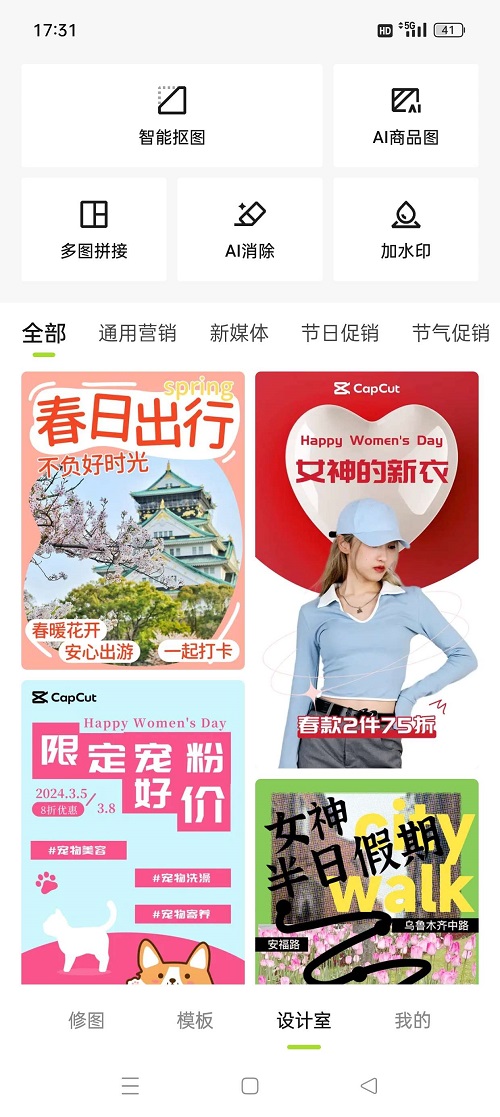500x1117 pixels.
Task: Open the 我的 profile tab
Action: point(413,1020)
